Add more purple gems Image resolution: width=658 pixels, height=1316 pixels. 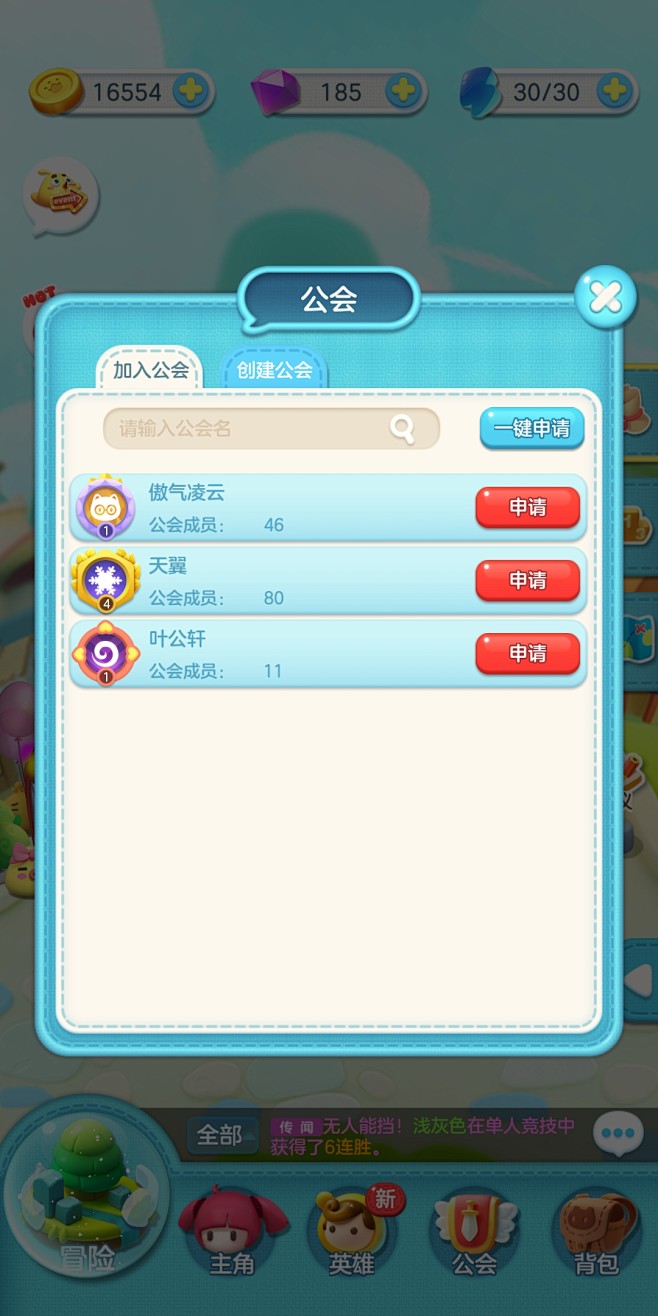tap(402, 92)
